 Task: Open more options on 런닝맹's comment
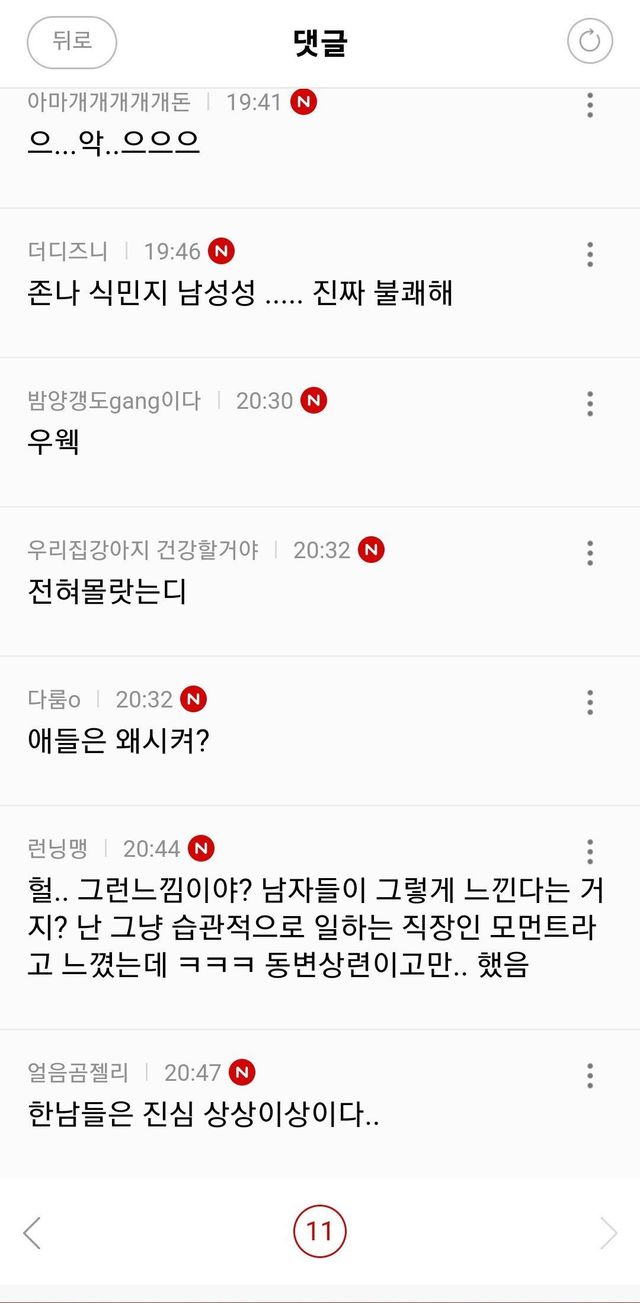tap(590, 851)
